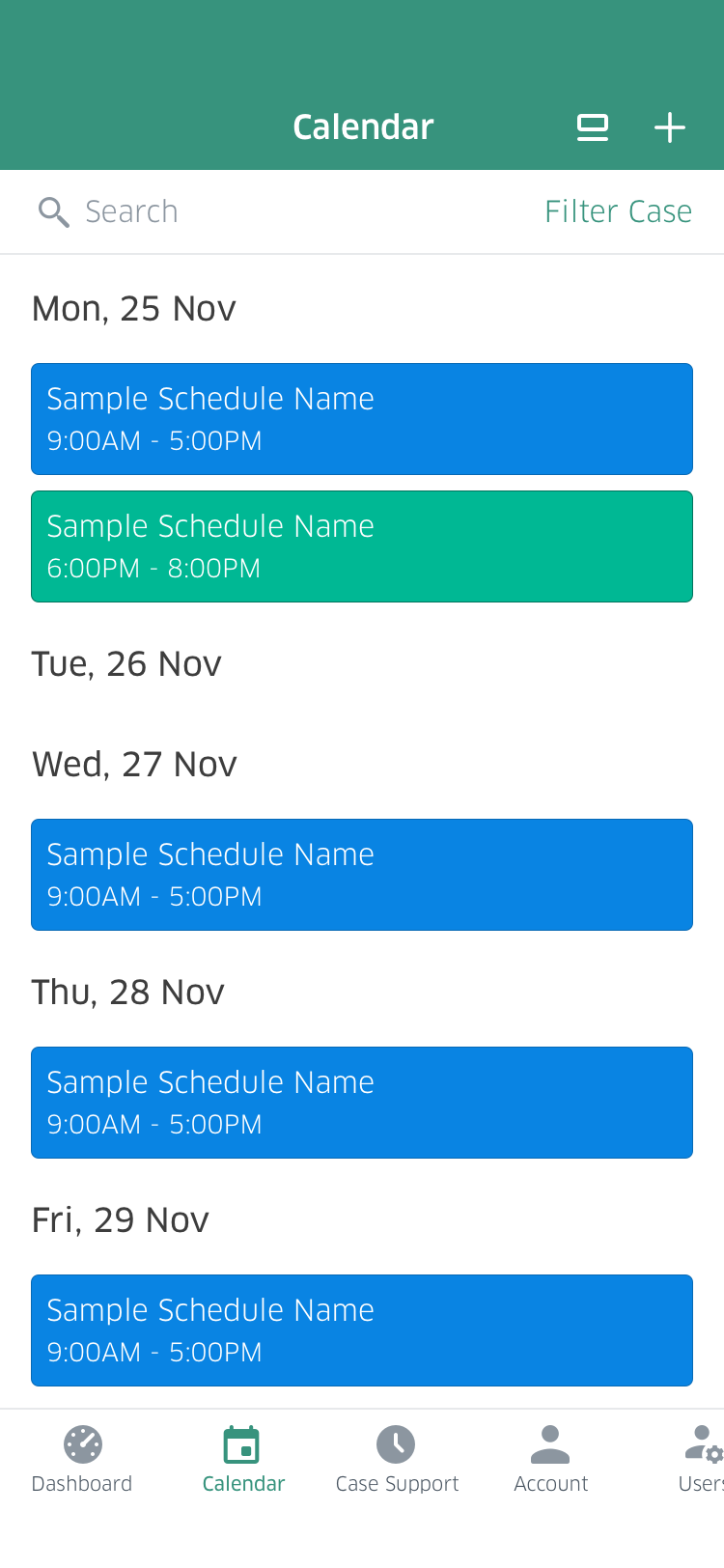724x1568 pixels.
Task: Tap the plus icon to add a schedule
Action: (x=669, y=126)
